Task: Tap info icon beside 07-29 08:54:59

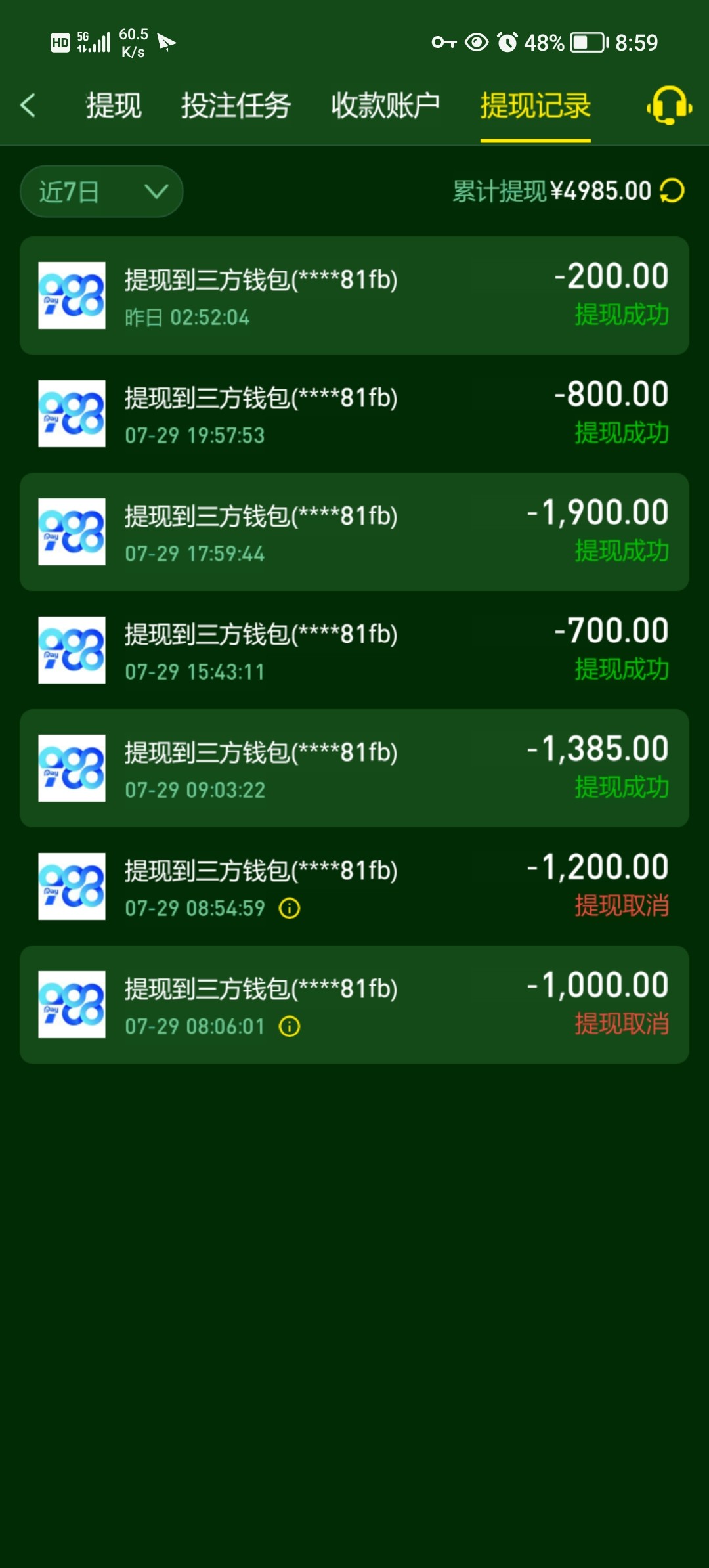Action: [290, 908]
